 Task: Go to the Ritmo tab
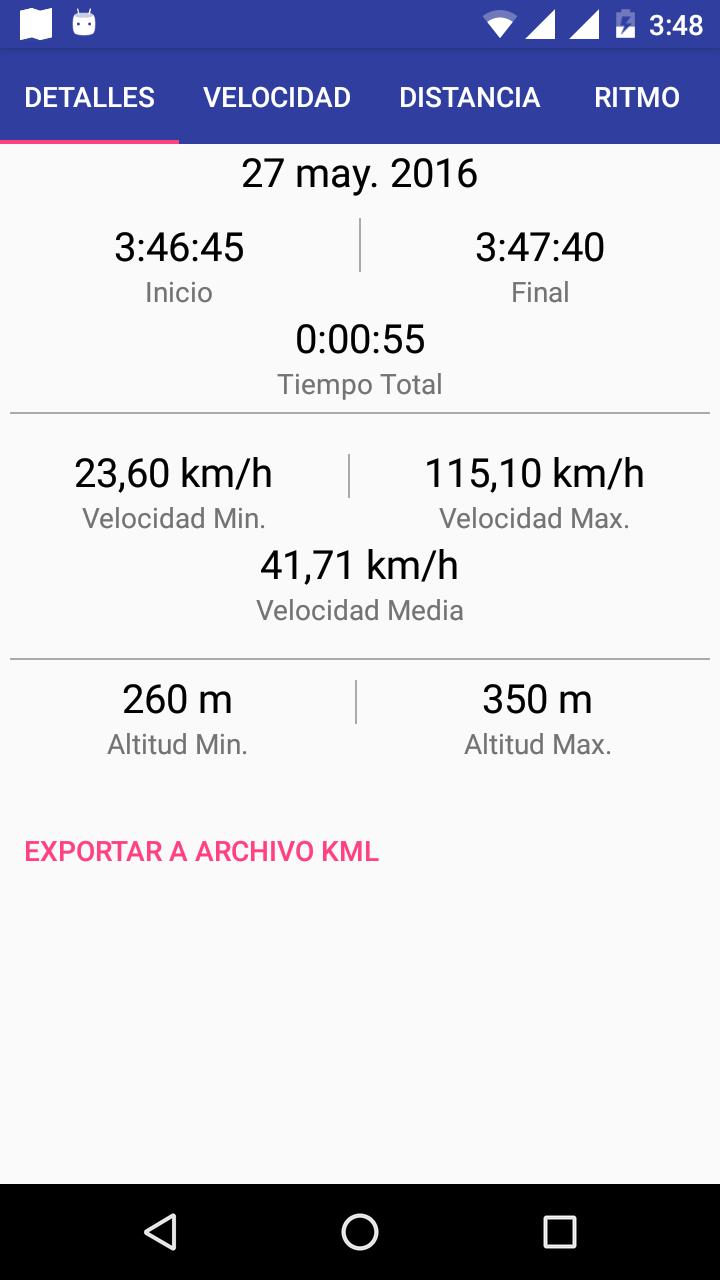coord(637,97)
